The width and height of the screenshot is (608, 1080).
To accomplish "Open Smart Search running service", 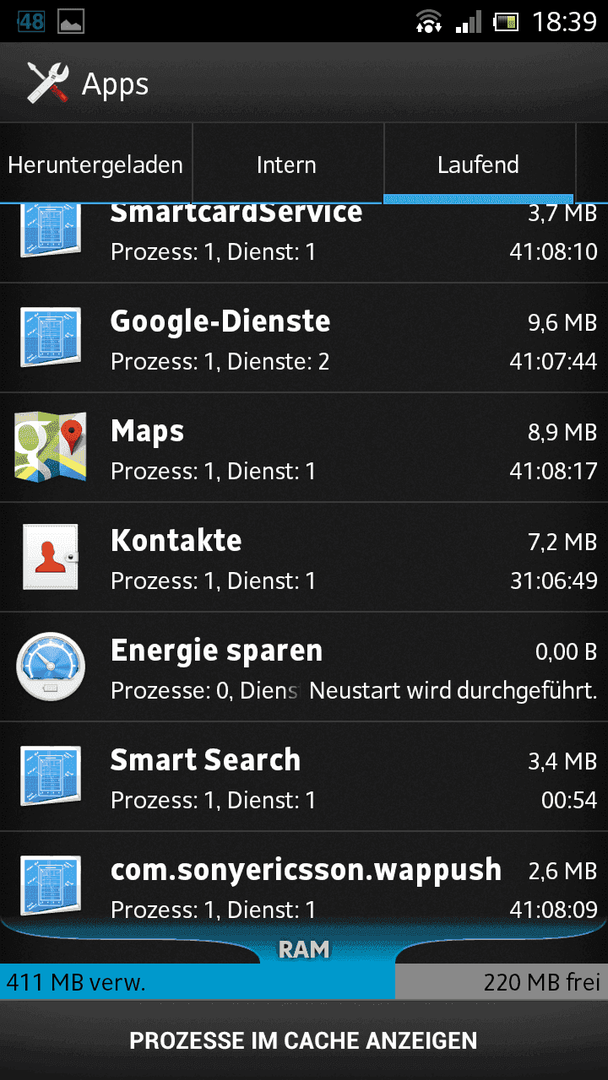I will point(304,776).
